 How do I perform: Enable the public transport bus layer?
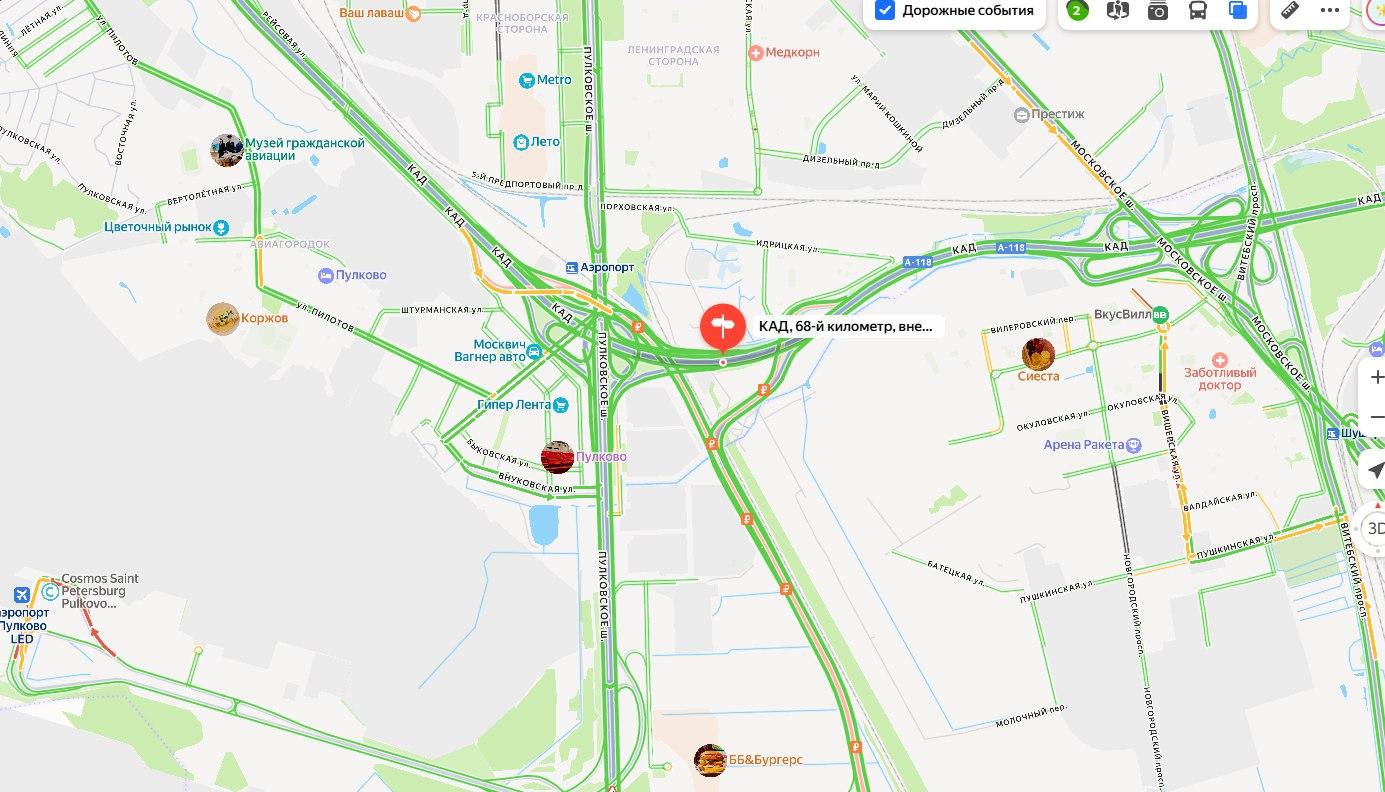(x=1197, y=11)
